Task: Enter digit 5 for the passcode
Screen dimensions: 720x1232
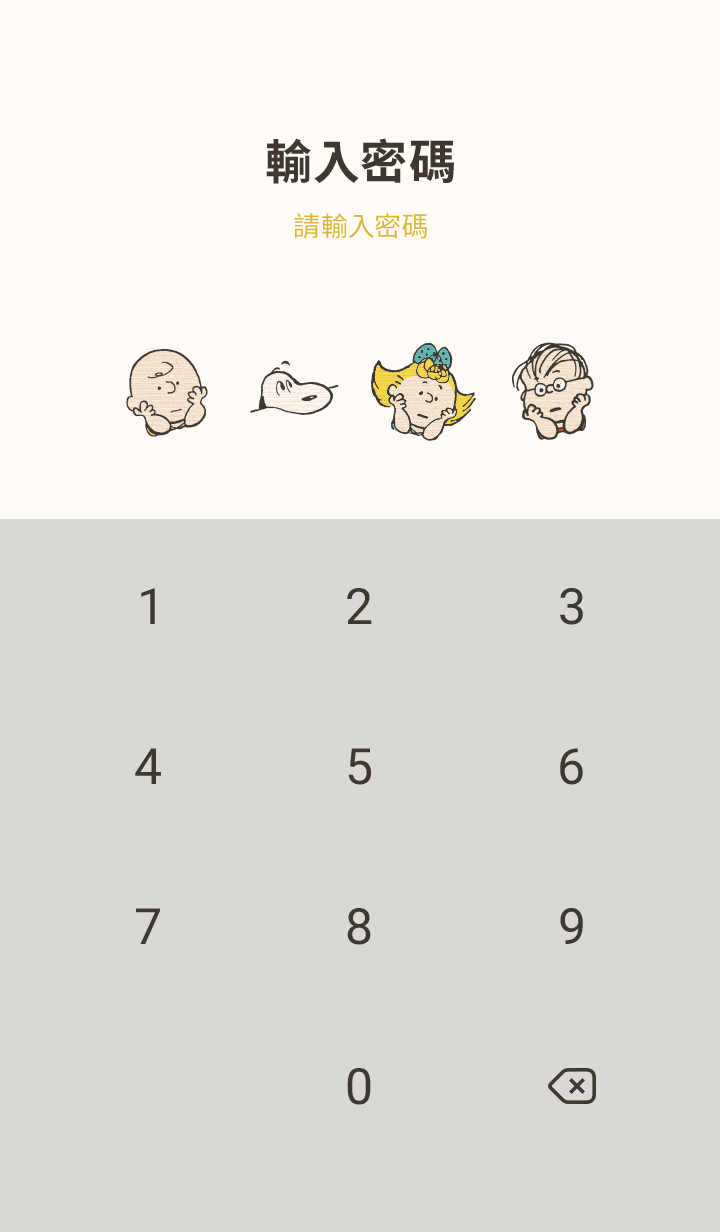Action: pyautogui.click(x=359, y=767)
